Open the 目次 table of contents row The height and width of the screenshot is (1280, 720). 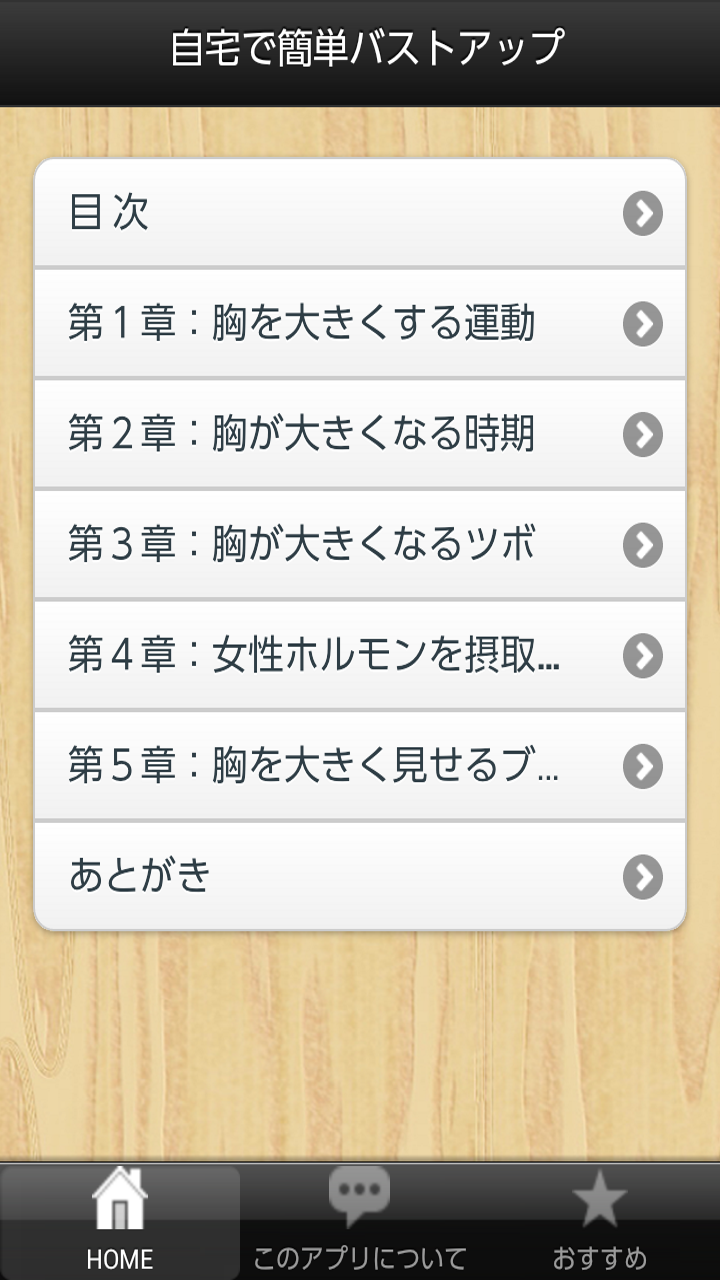[360, 213]
